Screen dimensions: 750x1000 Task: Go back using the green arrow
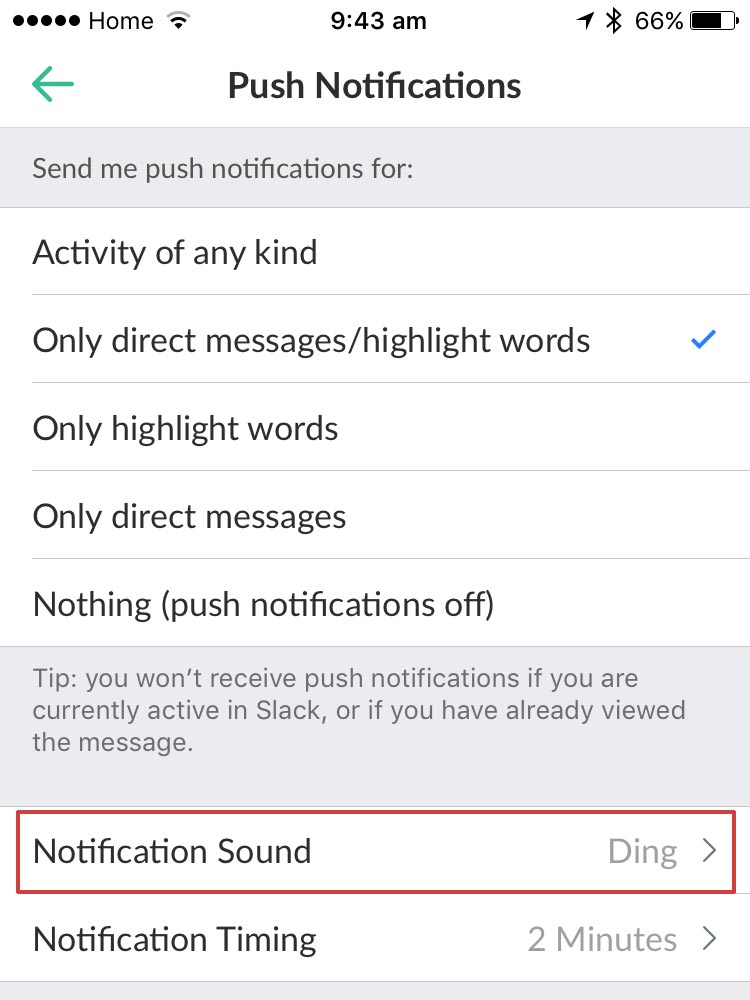click(53, 85)
